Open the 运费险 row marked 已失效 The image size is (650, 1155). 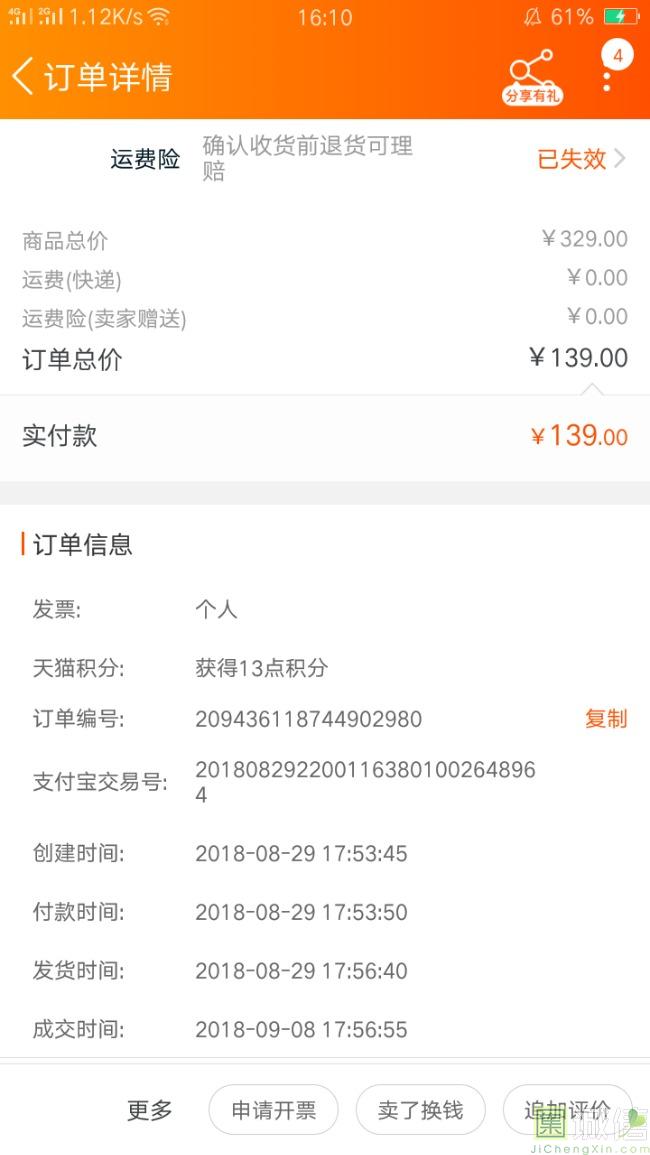(580, 159)
